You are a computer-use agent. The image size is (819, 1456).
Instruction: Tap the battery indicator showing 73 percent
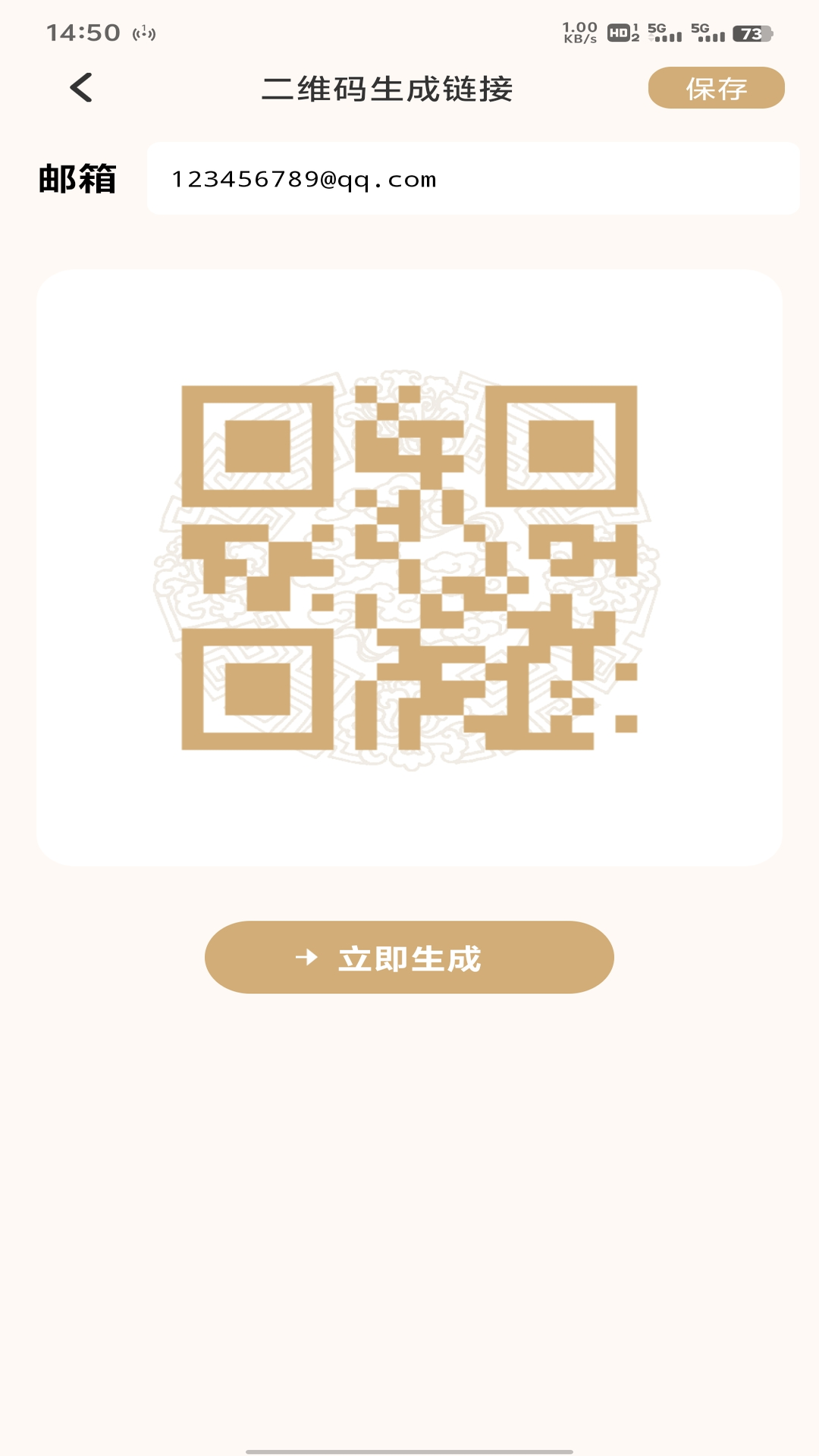pyautogui.click(x=752, y=32)
